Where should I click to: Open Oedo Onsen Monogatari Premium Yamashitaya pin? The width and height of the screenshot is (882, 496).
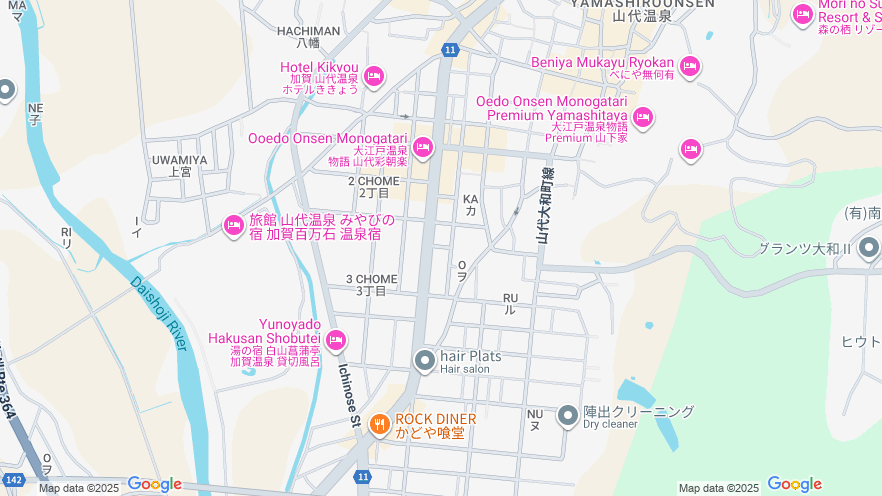(x=642, y=118)
